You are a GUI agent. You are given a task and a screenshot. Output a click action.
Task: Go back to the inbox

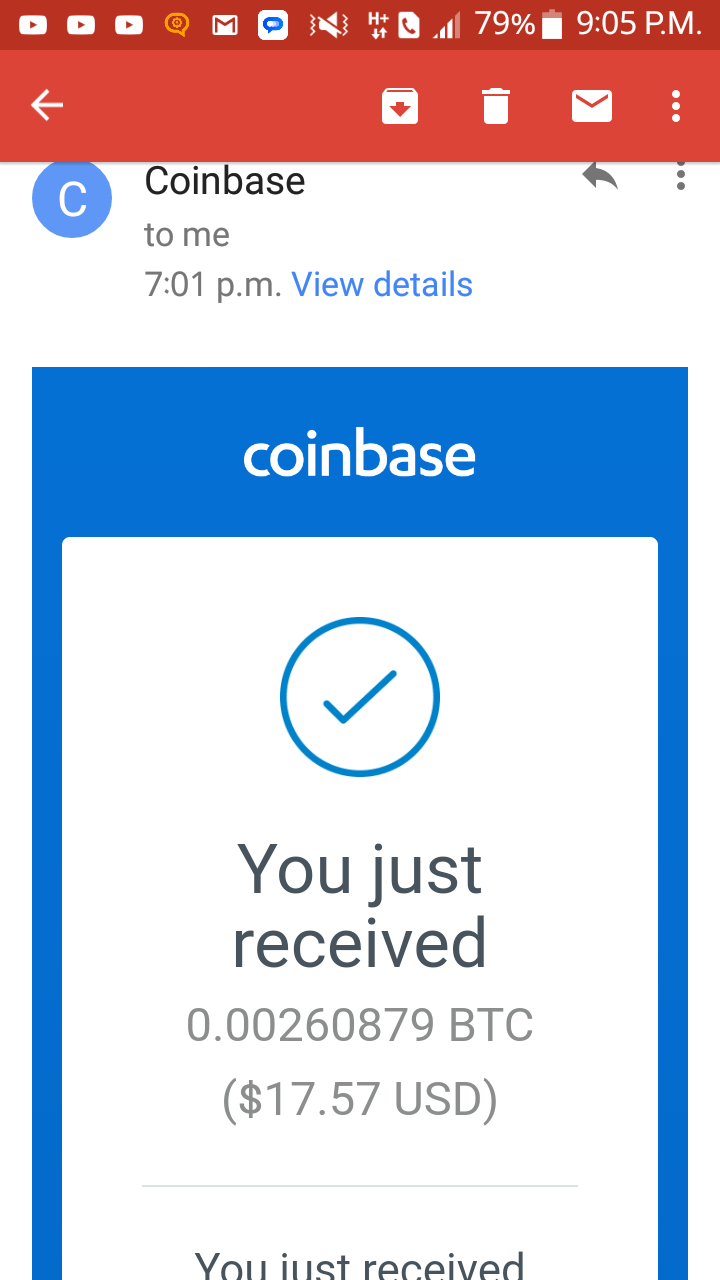pyautogui.click(x=47, y=105)
